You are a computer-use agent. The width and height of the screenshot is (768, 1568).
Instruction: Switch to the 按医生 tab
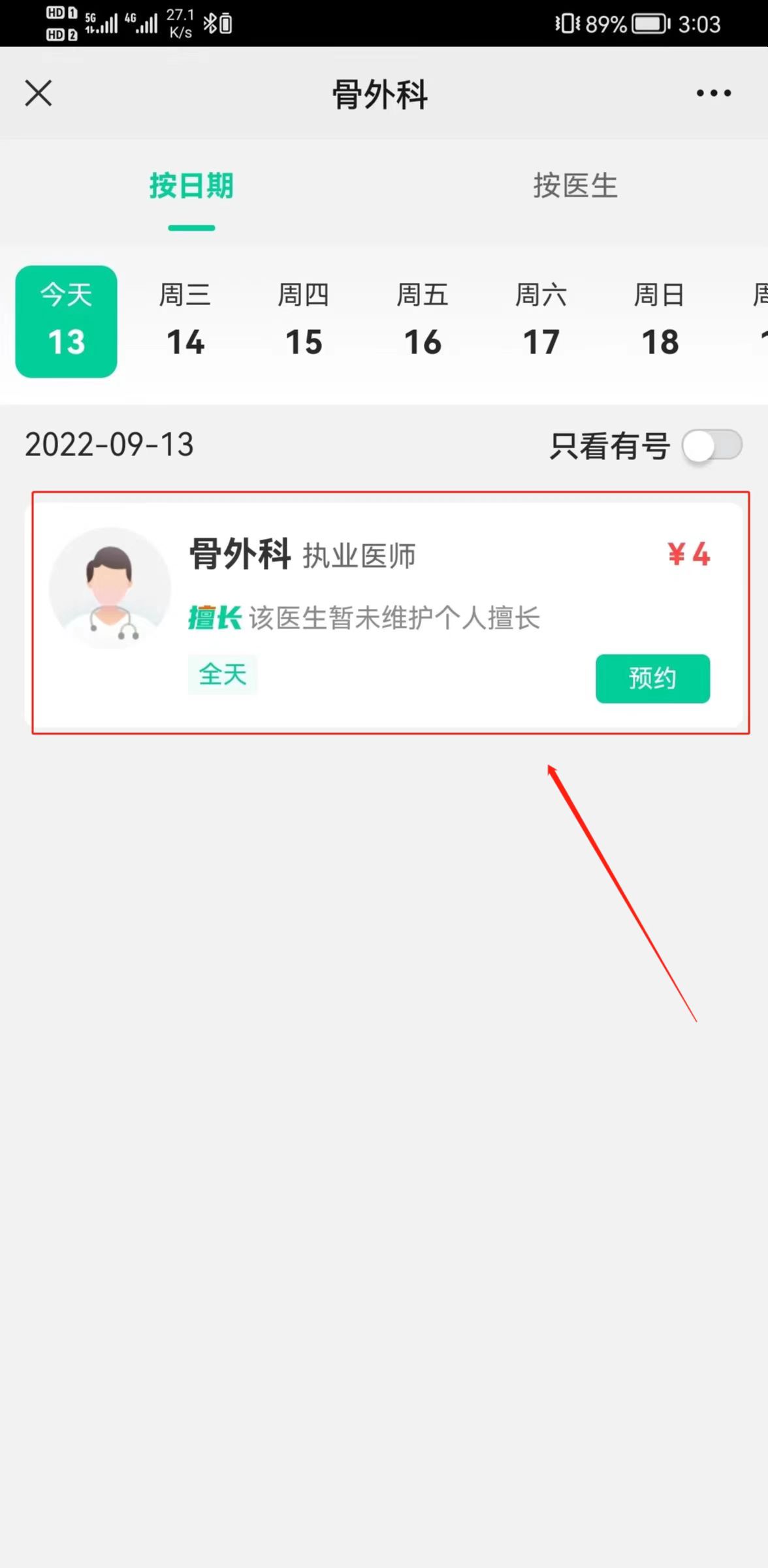(575, 186)
